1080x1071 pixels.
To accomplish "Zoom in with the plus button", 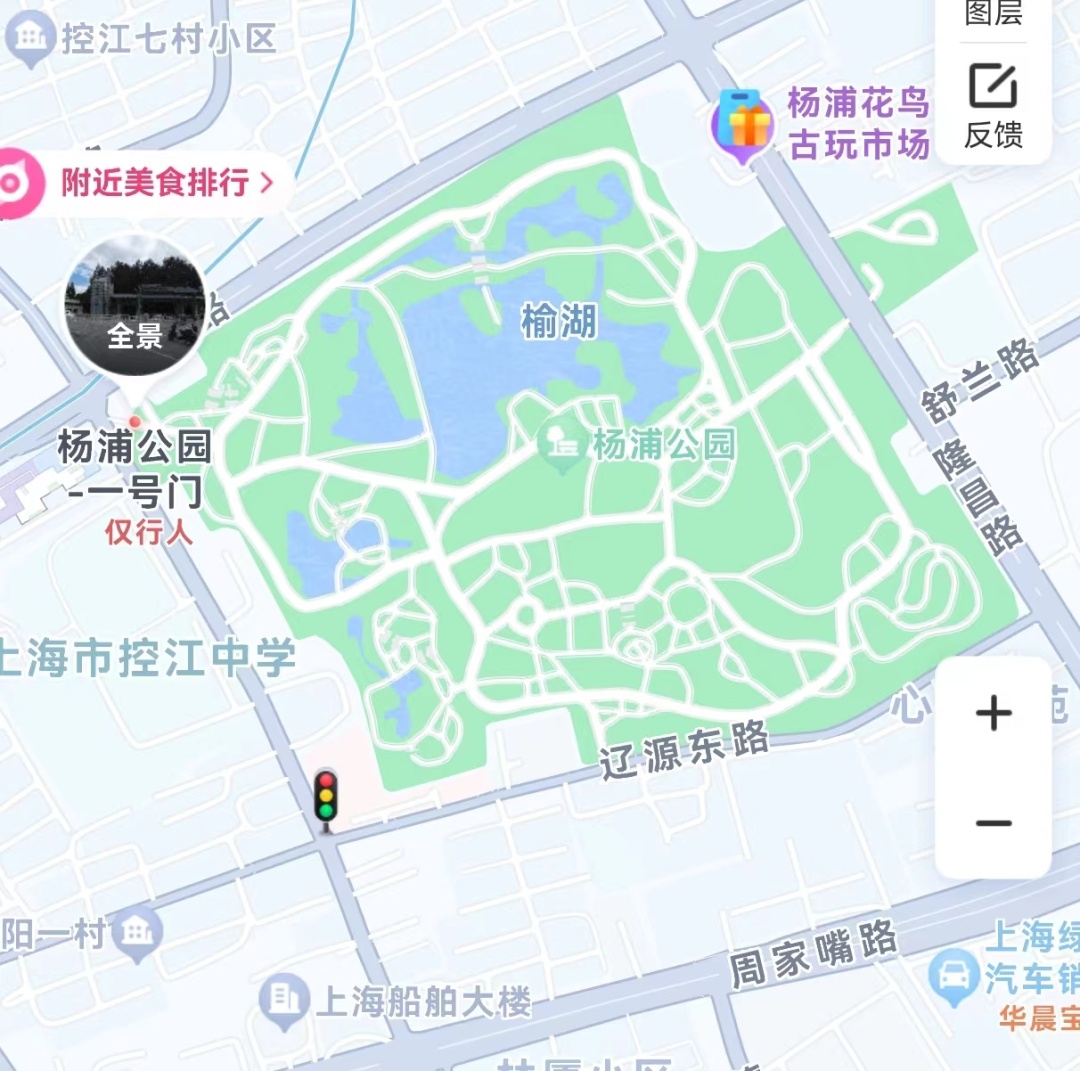I will pos(993,714).
